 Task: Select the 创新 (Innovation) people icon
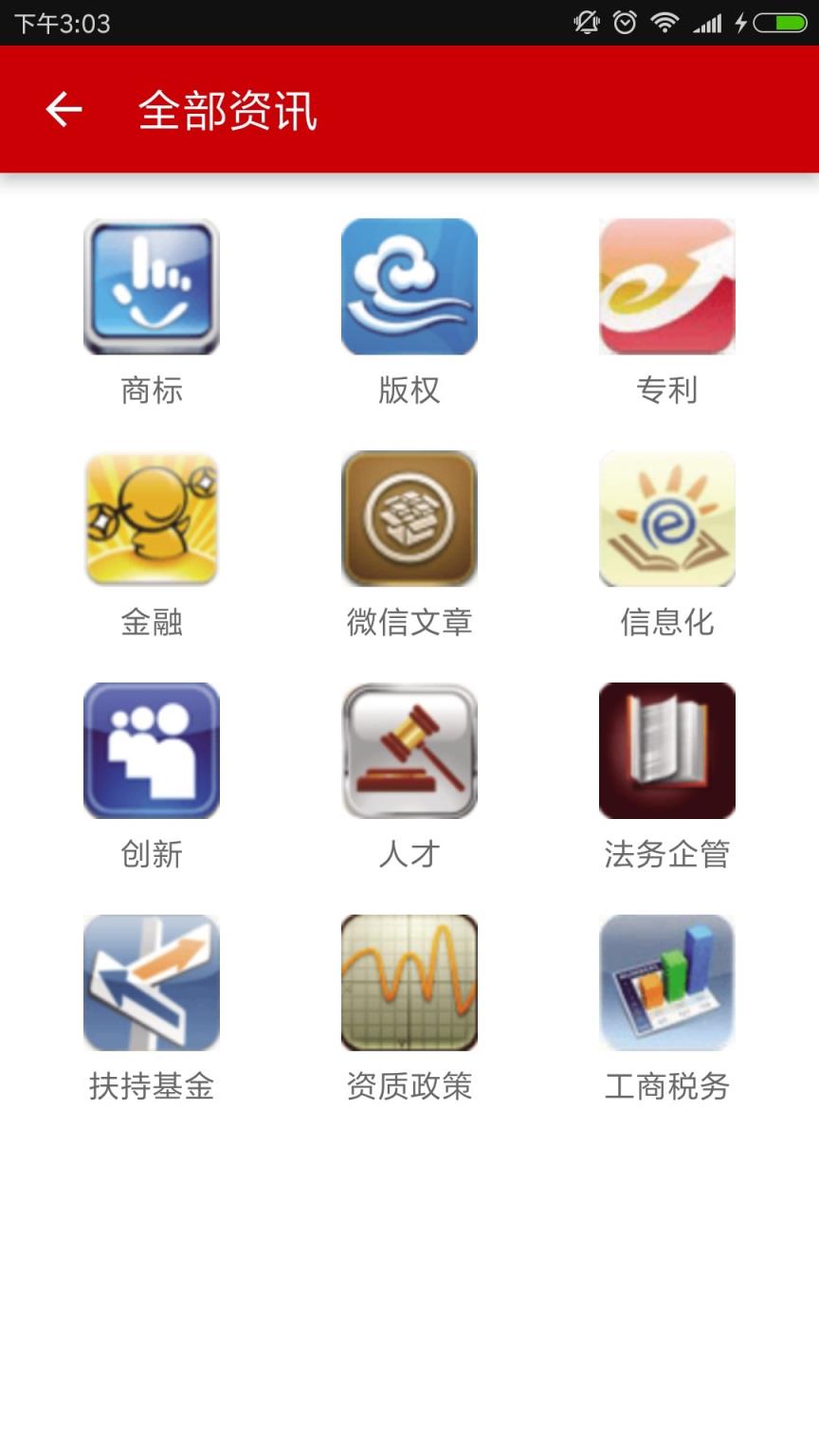pos(152,750)
